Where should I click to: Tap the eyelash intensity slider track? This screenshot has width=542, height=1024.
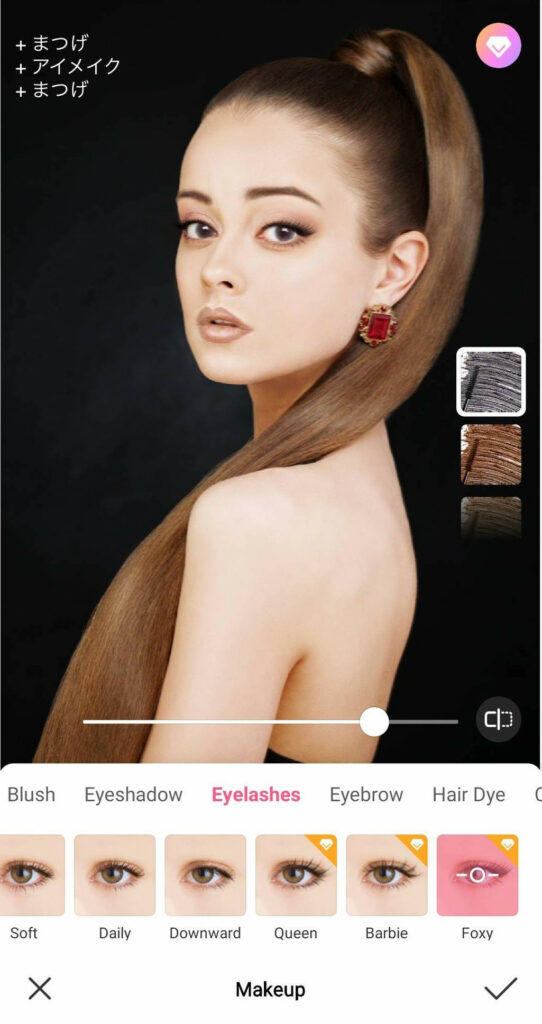pyautogui.click(x=270, y=722)
